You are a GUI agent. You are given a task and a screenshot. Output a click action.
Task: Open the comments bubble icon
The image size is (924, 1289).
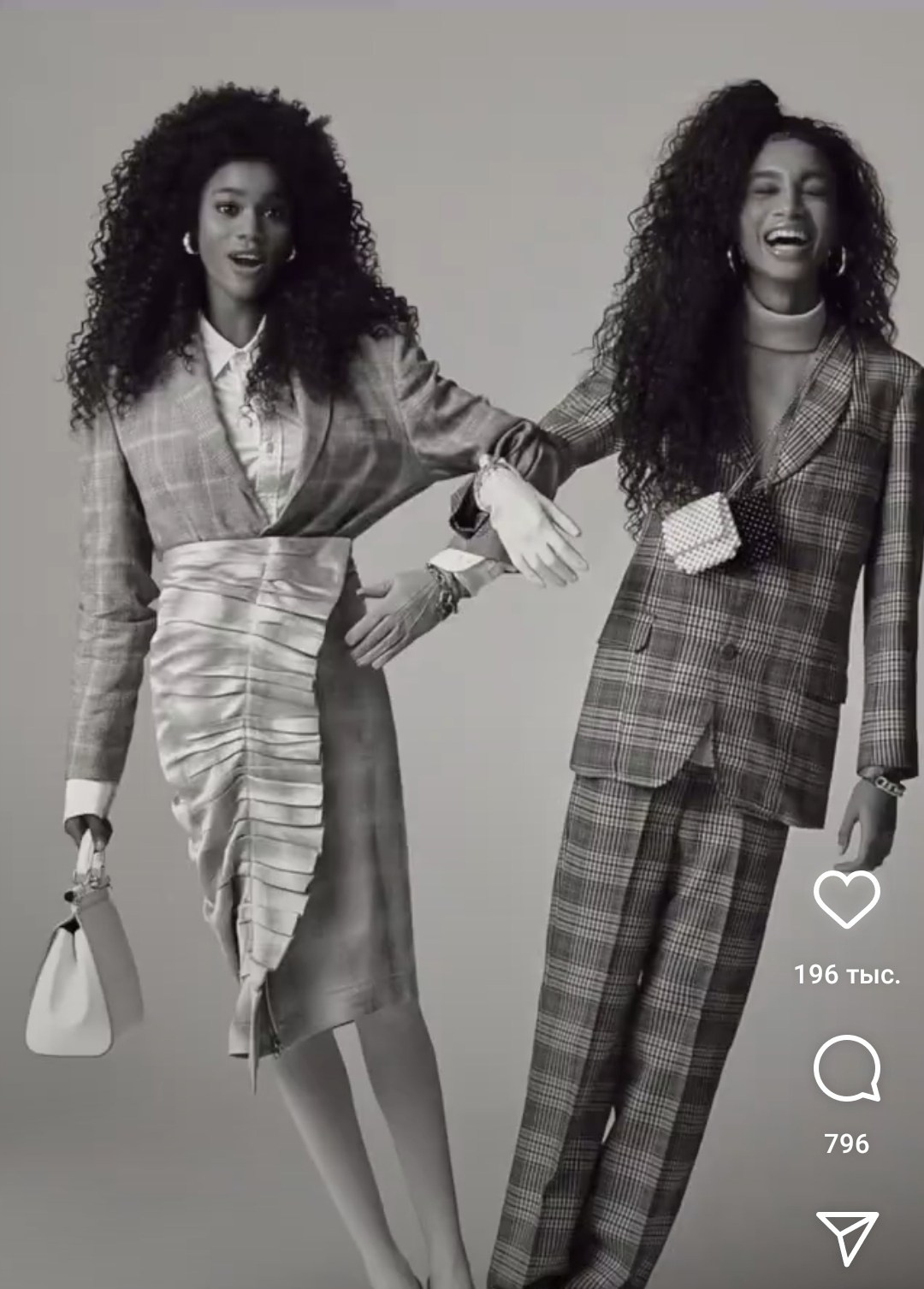point(846,1070)
